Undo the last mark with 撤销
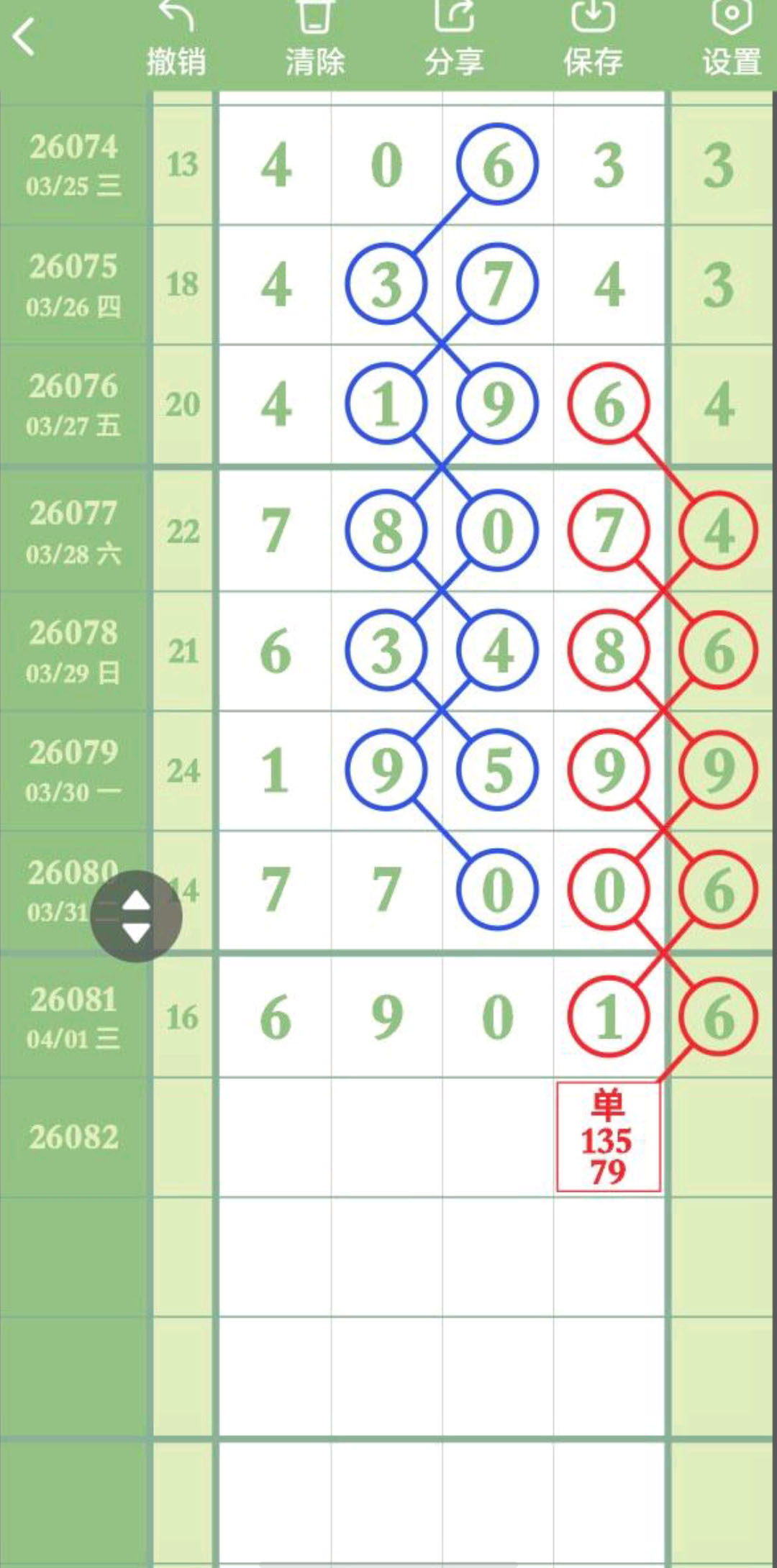This screenshot has width=777, height=1568. point(176,40)
